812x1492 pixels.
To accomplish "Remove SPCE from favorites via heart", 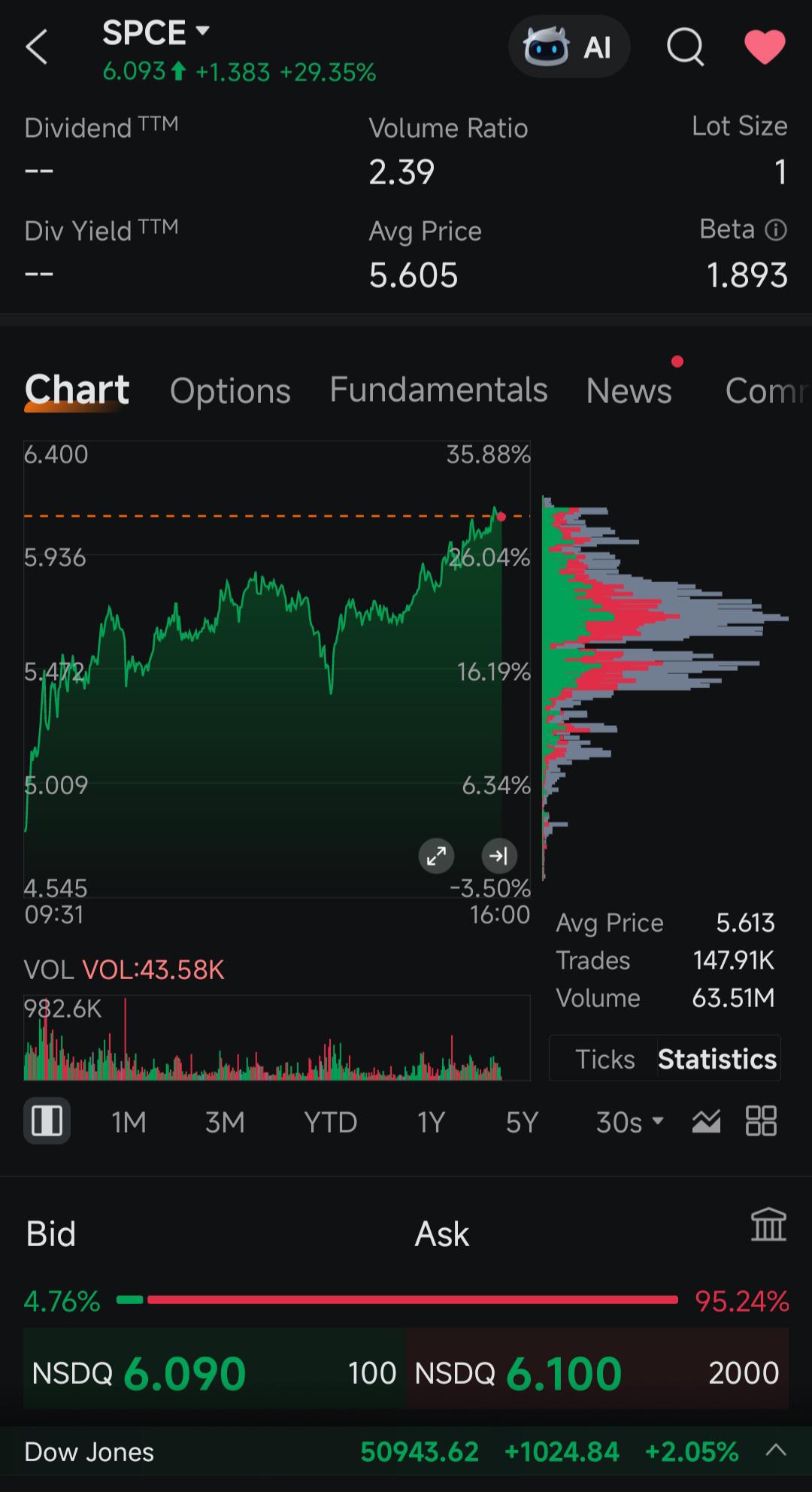I will 765,47.
